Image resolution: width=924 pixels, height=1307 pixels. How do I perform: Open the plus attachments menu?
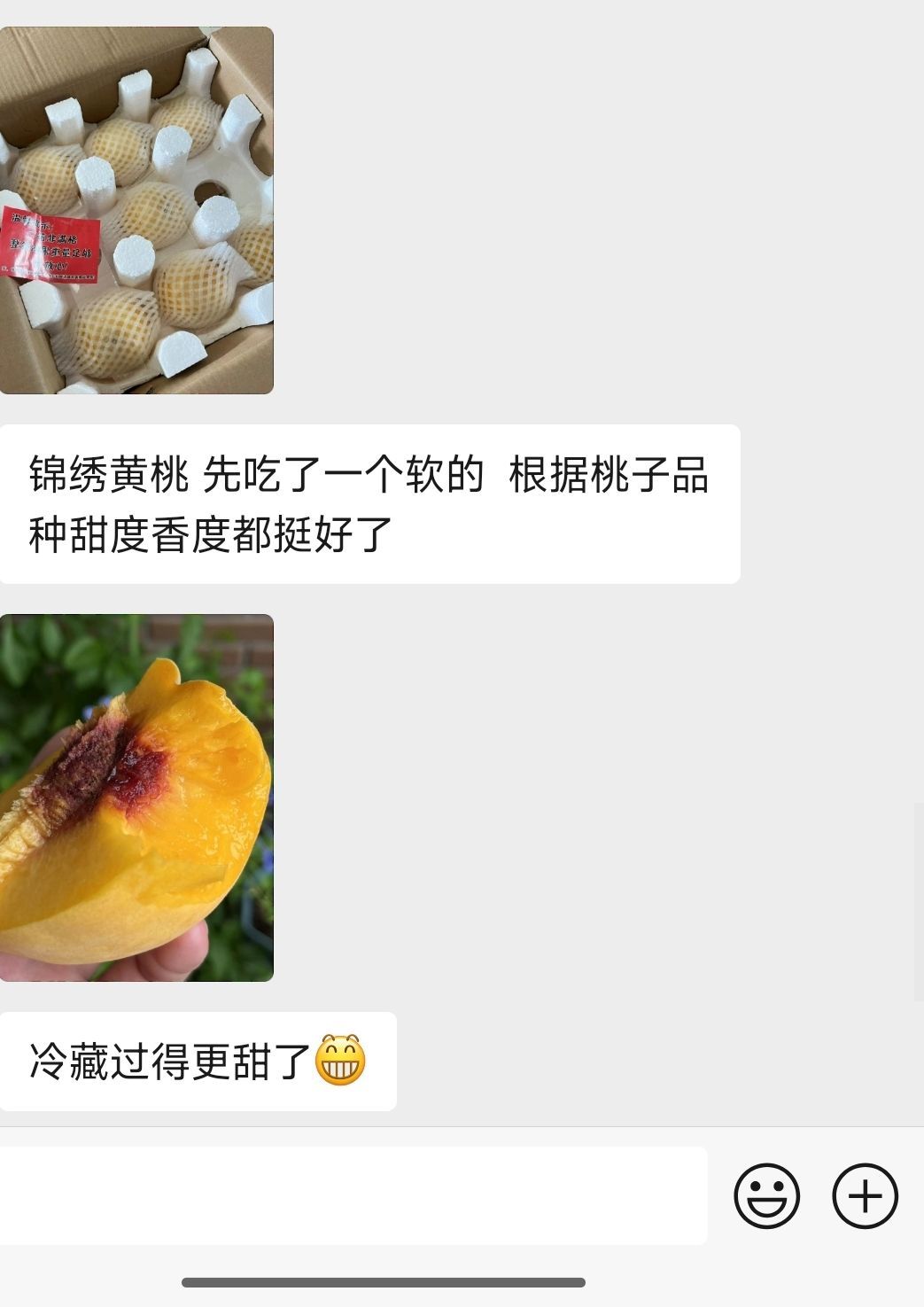pos(865,1195)
